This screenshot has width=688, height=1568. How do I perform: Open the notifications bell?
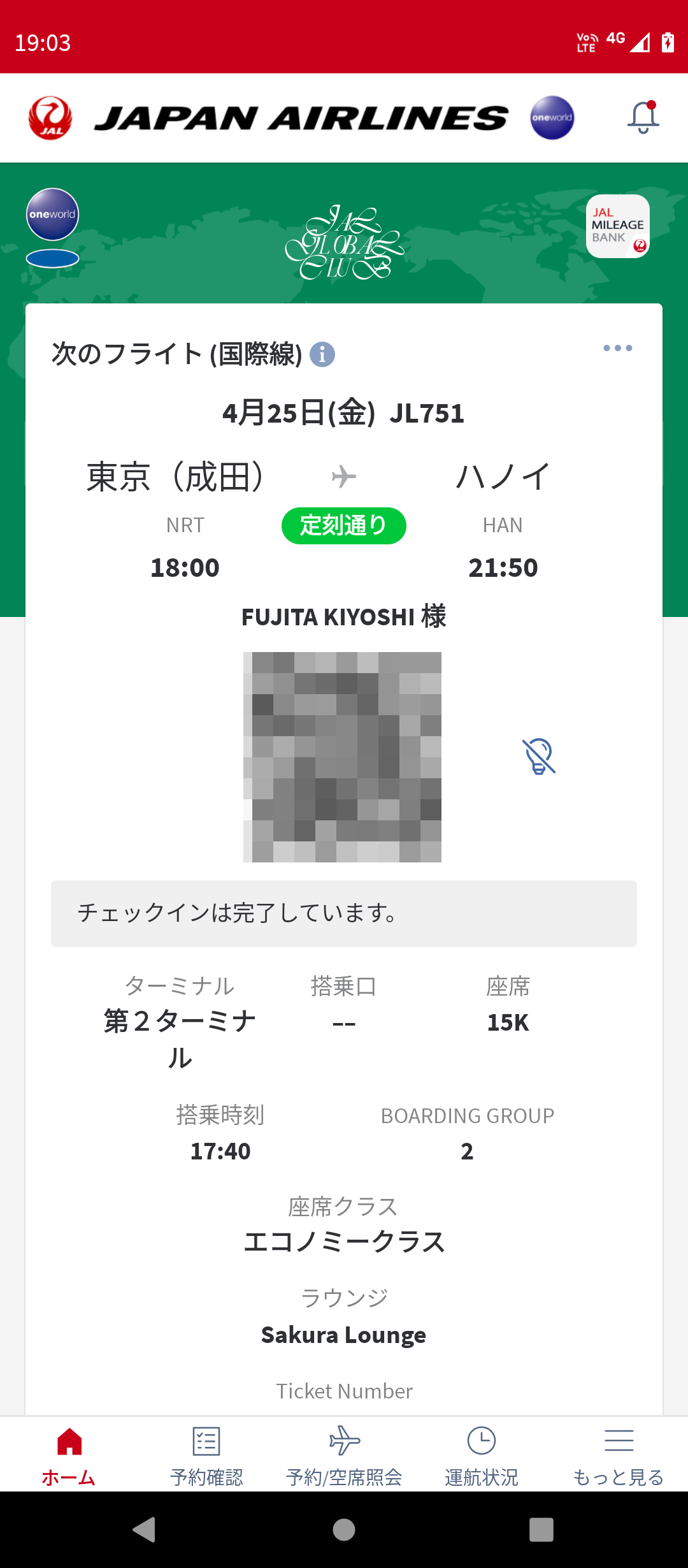coord(643,117)
